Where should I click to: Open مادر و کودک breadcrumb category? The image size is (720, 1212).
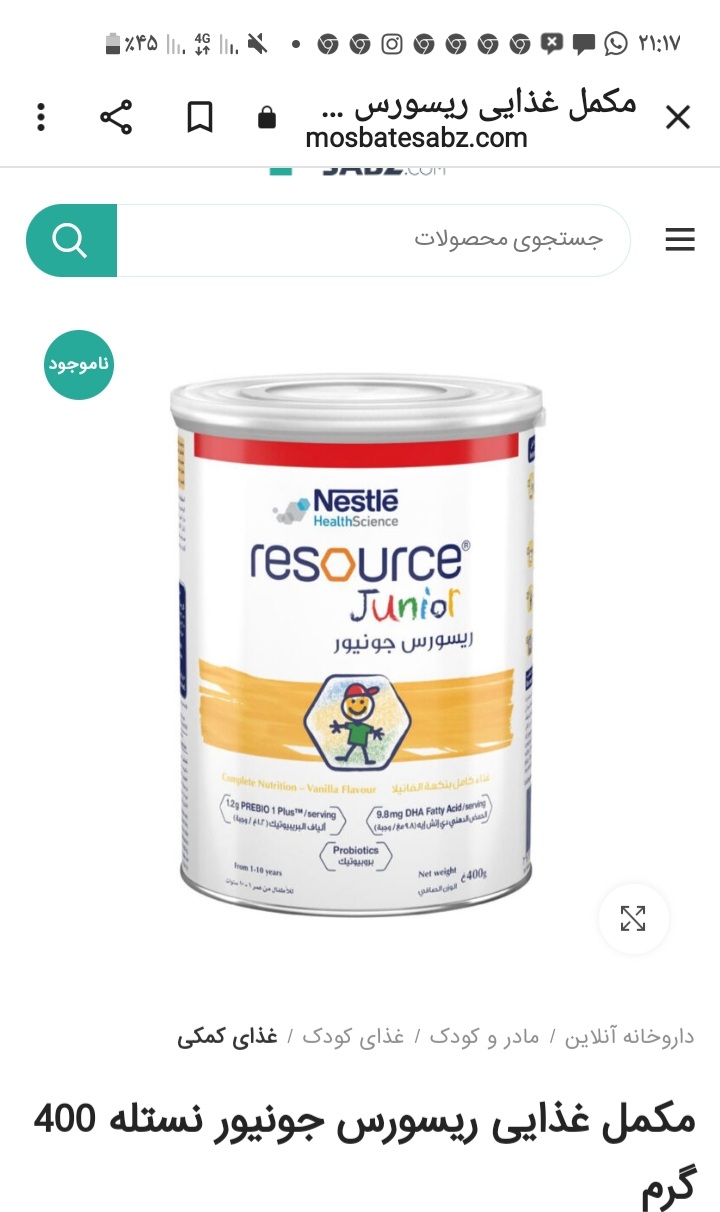point(484,1037)
